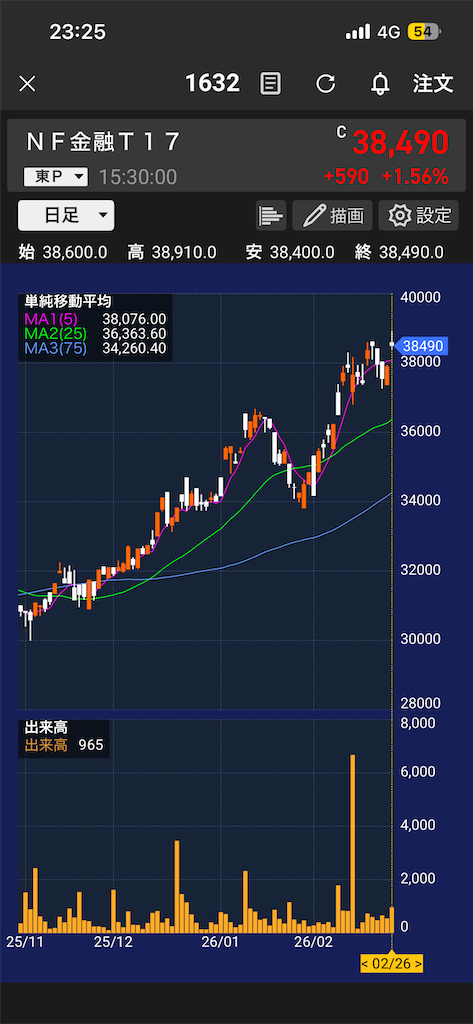Tap 注文 to place an order
This screenshot has width=474, height=1024.
pyautogui.click(x=433, y=83)
